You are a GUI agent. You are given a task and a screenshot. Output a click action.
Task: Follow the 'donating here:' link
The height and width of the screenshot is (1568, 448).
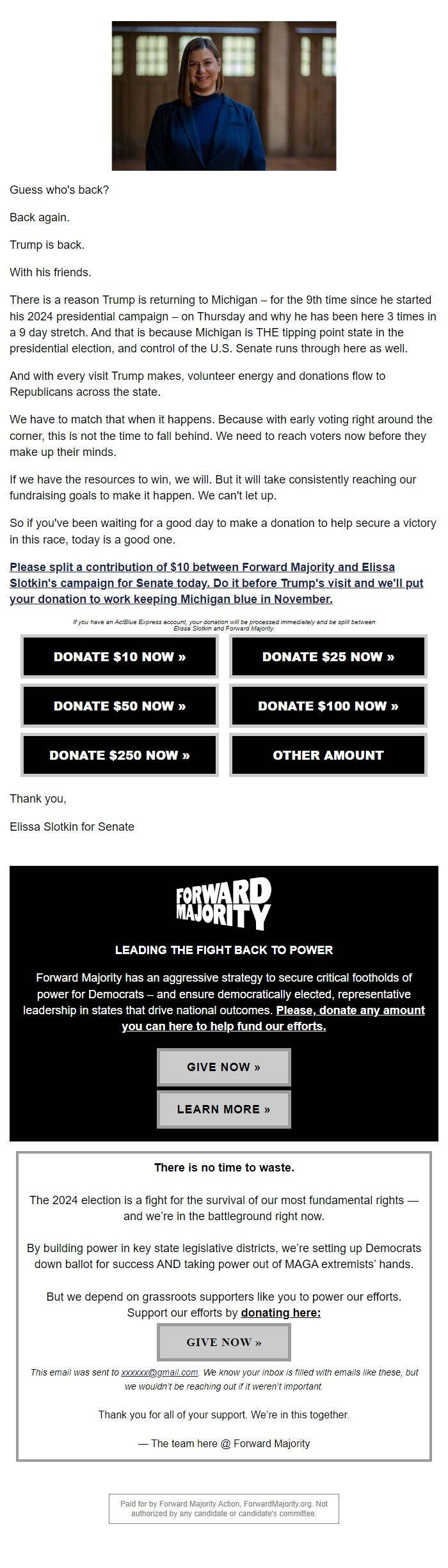[281, 1312]
